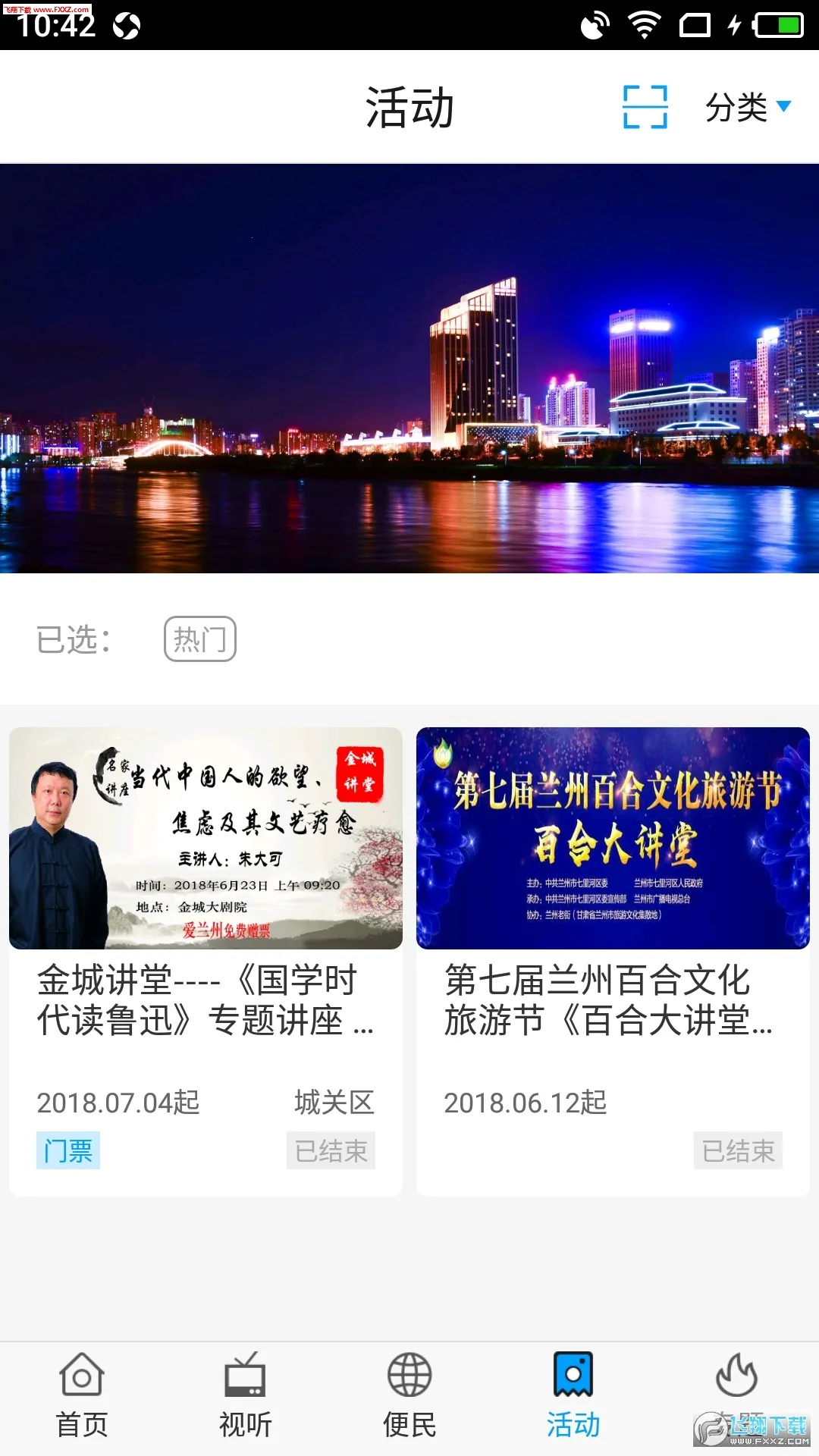Tap the 活动 tab

point(573,1395)
